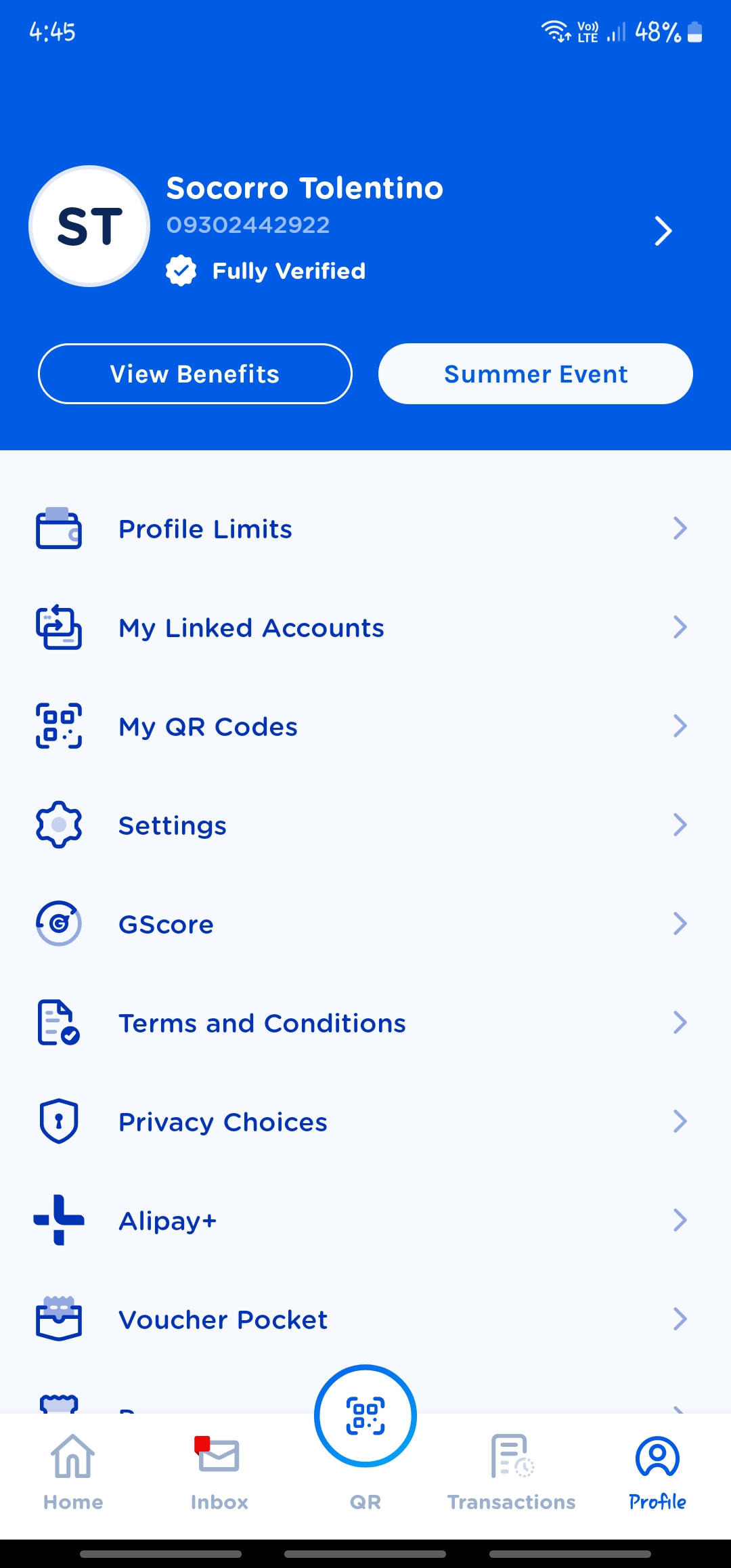731x1568 pixels.
Task: Open Profile Limits
Action: [x=365, y=529]
